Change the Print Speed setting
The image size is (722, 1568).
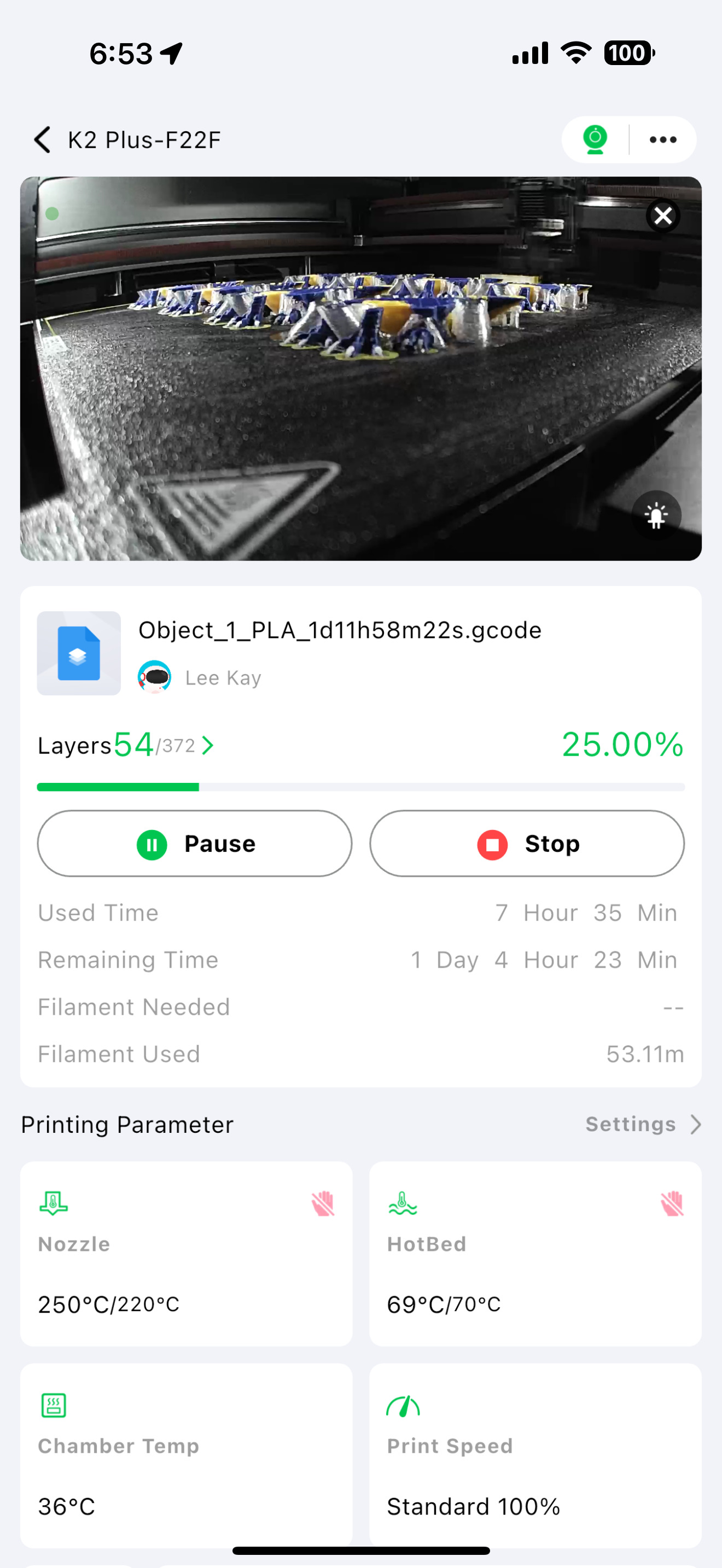[535, 1455]
